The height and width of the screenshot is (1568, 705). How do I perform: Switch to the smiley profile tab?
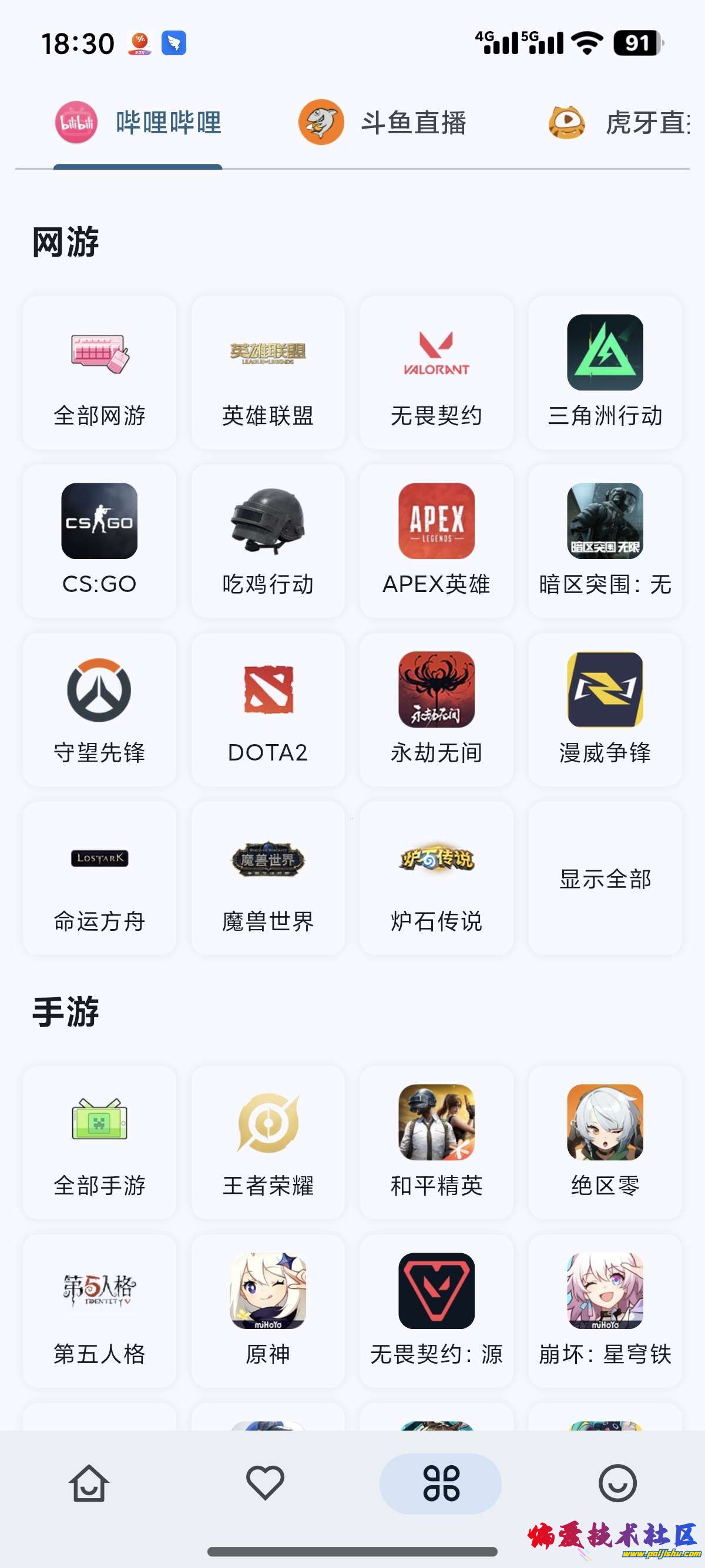pos(617,1483)
